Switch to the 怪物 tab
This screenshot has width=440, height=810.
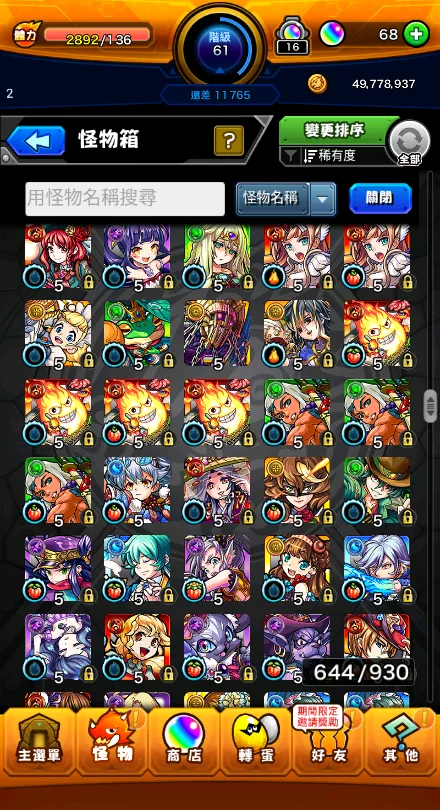[x=112, y=741]
